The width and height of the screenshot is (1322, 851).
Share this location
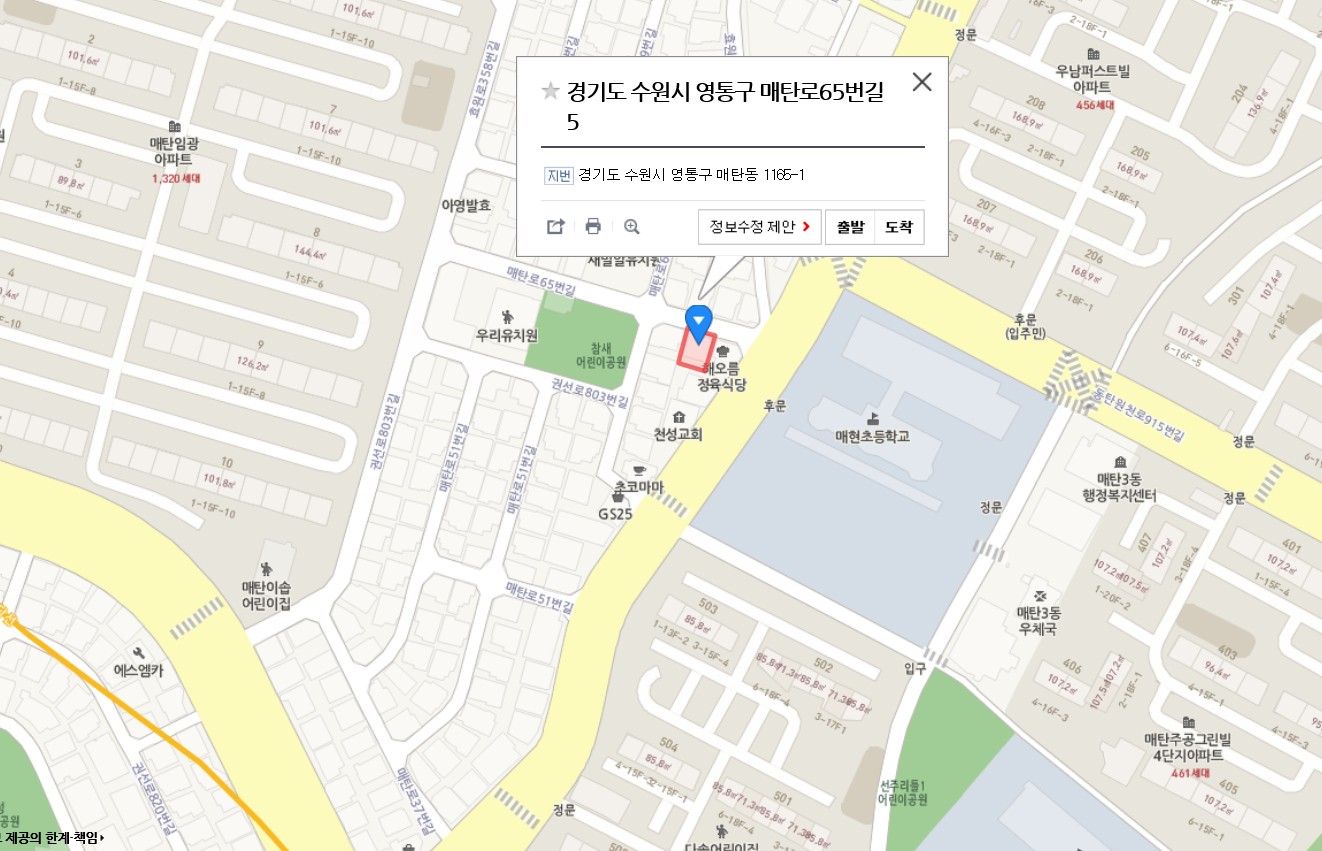point(555,227)
